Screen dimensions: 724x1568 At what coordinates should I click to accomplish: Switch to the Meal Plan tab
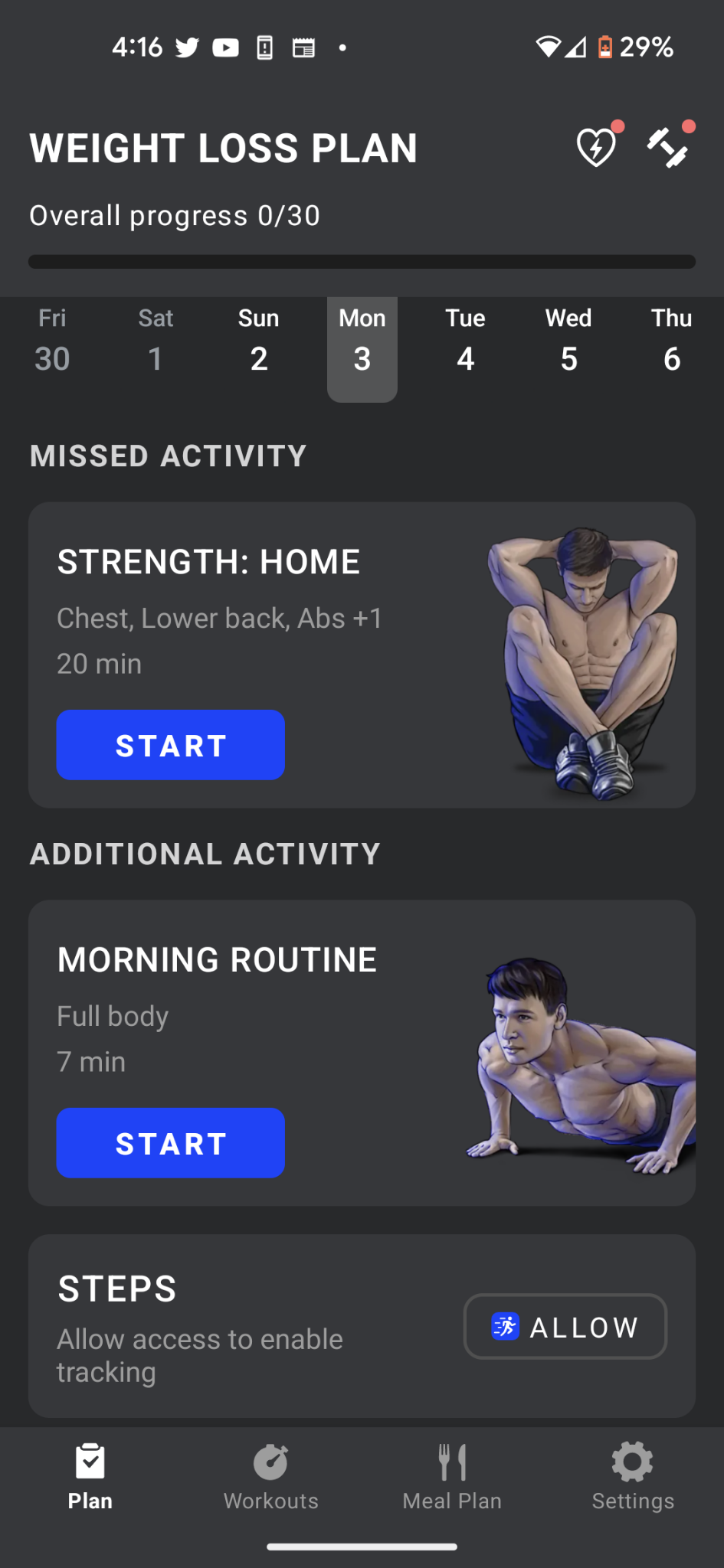pyautogui.click(x=452, y=1478)
